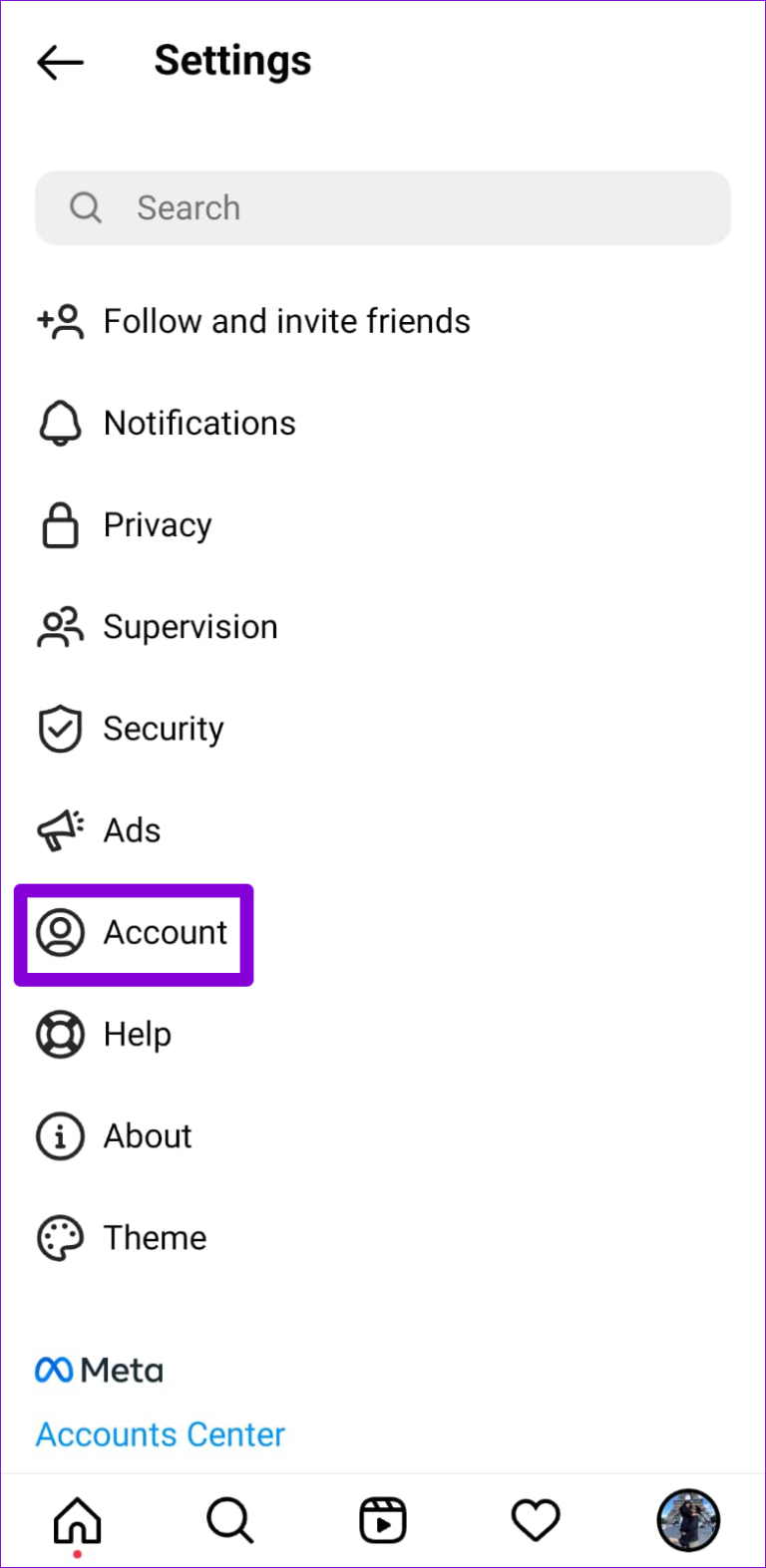Tap the magnifying glass inside the search bar
This screenshot has height=1568, width=766.
click(x=86, y=207)
